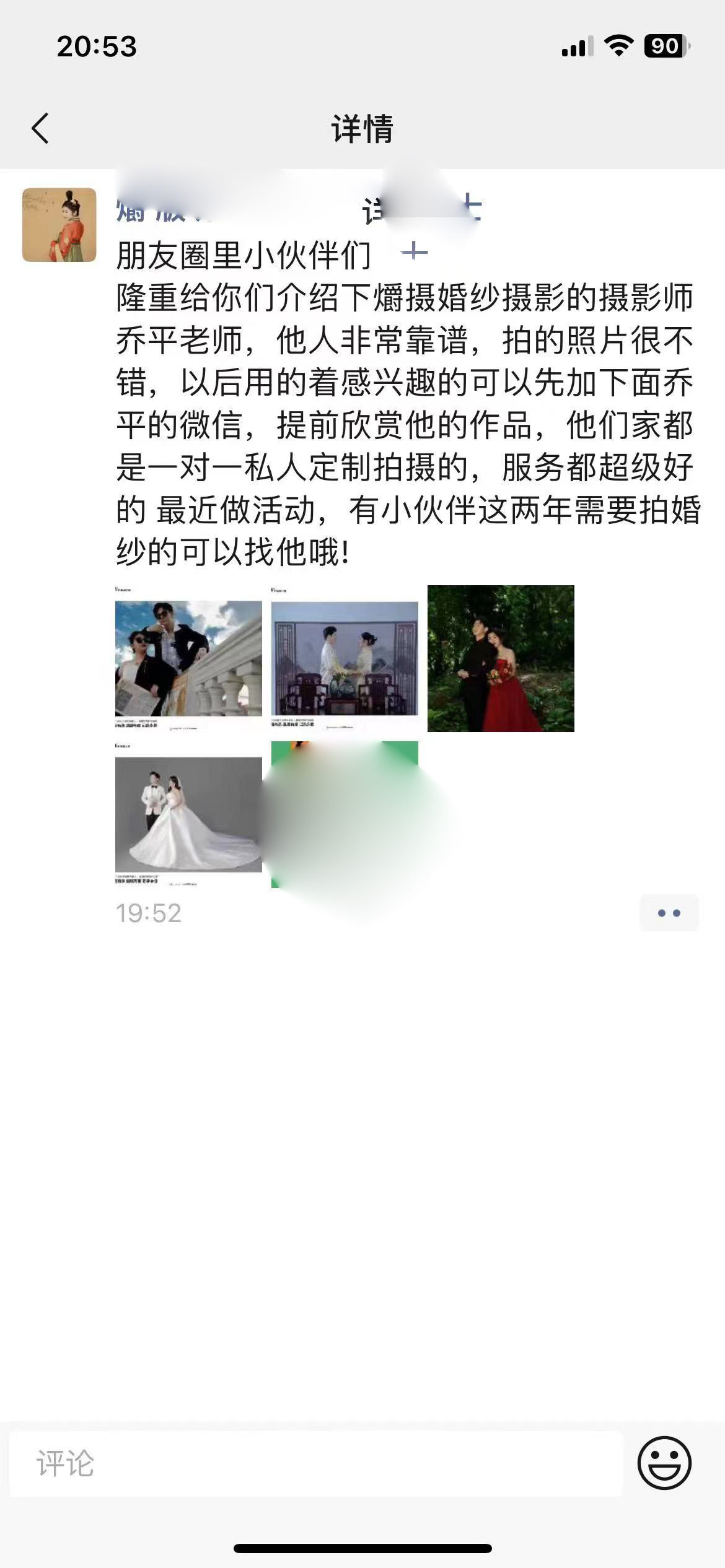The image size is (725, 1568).
Task: Open the blurred green image tile
Action: pos(345,814)
